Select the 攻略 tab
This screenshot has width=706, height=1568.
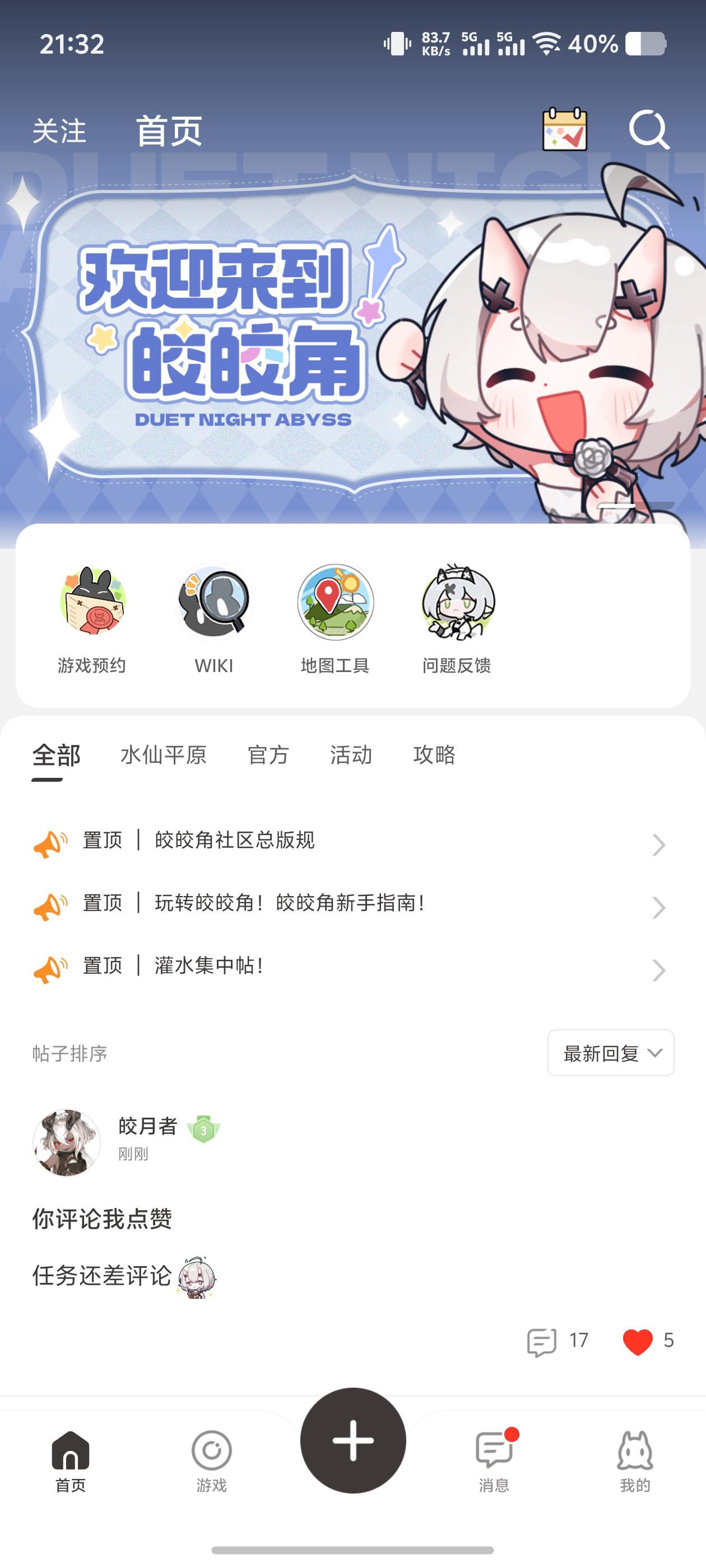(434, 755)
